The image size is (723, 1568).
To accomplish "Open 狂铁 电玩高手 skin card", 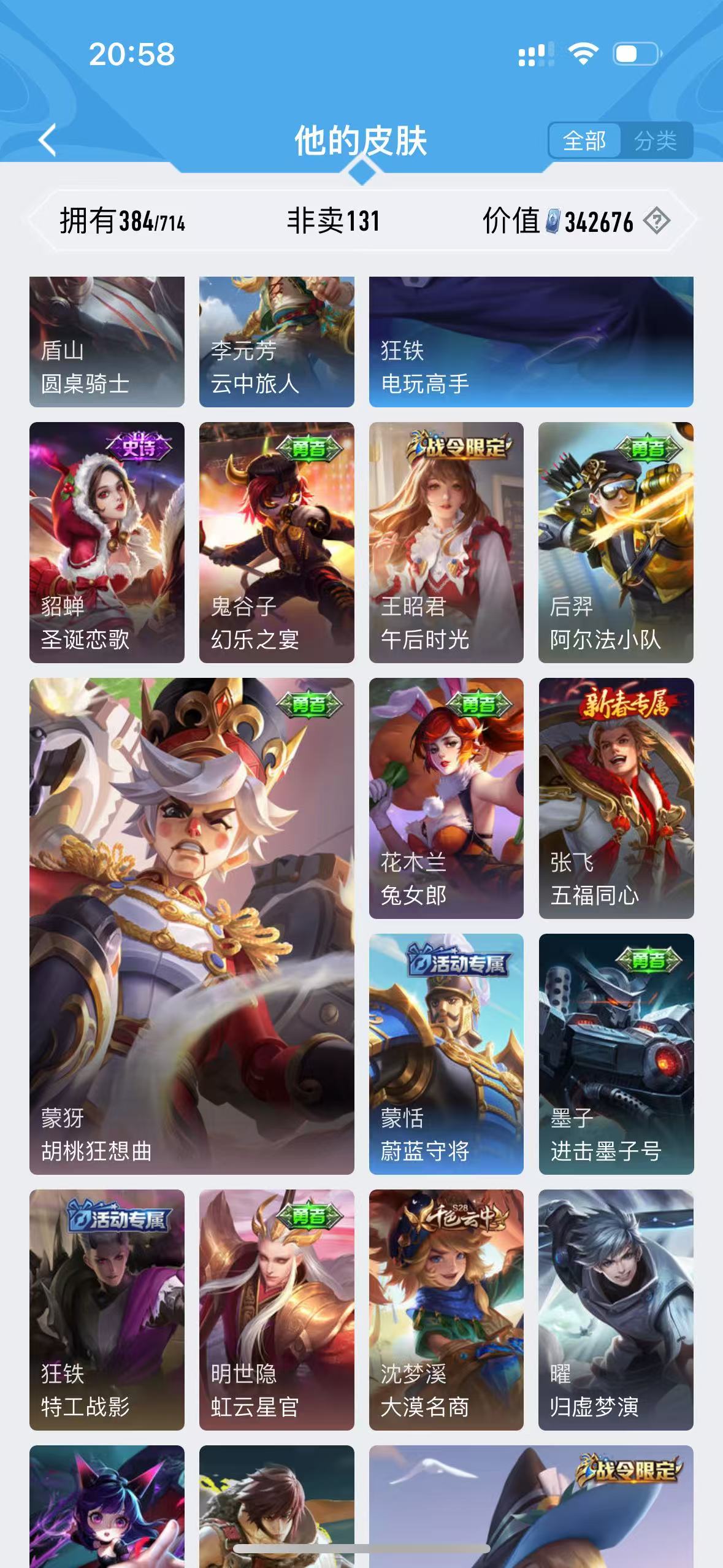I will click(x=531, y=342).
